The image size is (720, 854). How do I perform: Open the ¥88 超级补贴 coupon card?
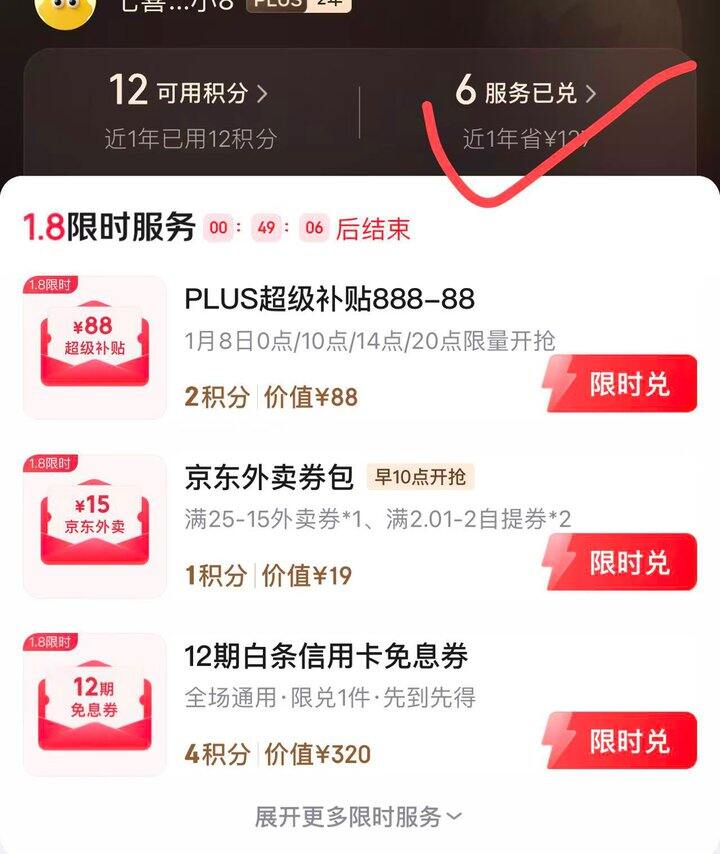point(95,347)
